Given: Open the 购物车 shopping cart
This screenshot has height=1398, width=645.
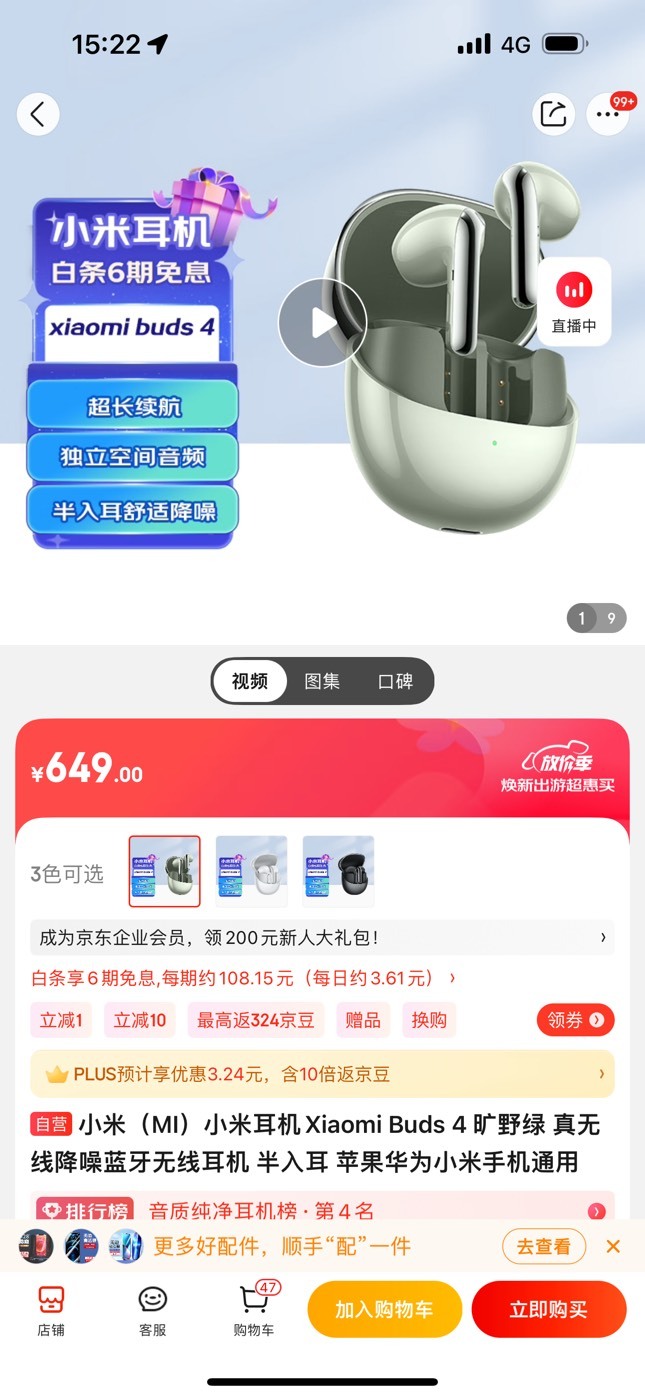Looking at the screenshot, I should coord(254,1310).
